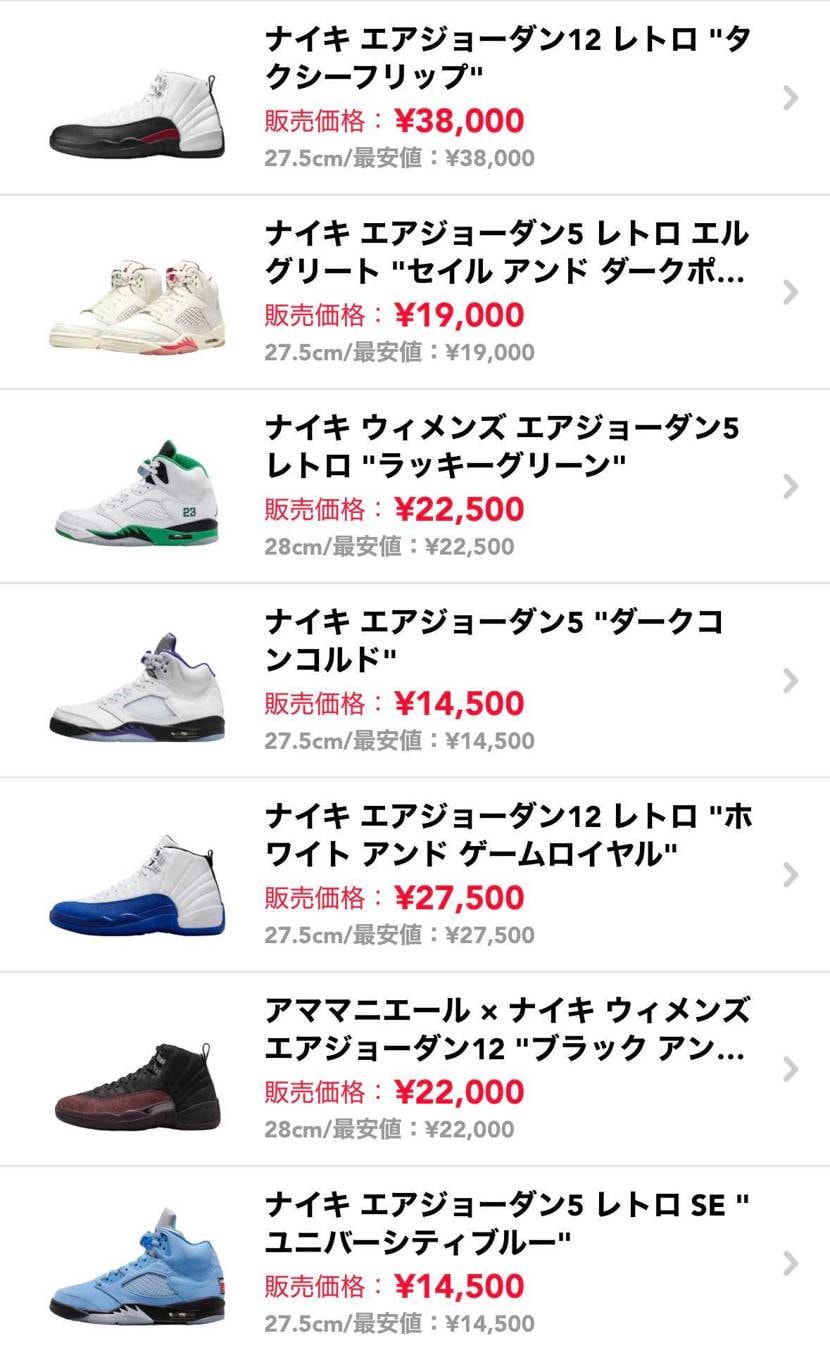Tap the chevron beside Air Jordan 5 El Grito
This screenshot has width=830, height=1357.
click(x=789, y=291)
